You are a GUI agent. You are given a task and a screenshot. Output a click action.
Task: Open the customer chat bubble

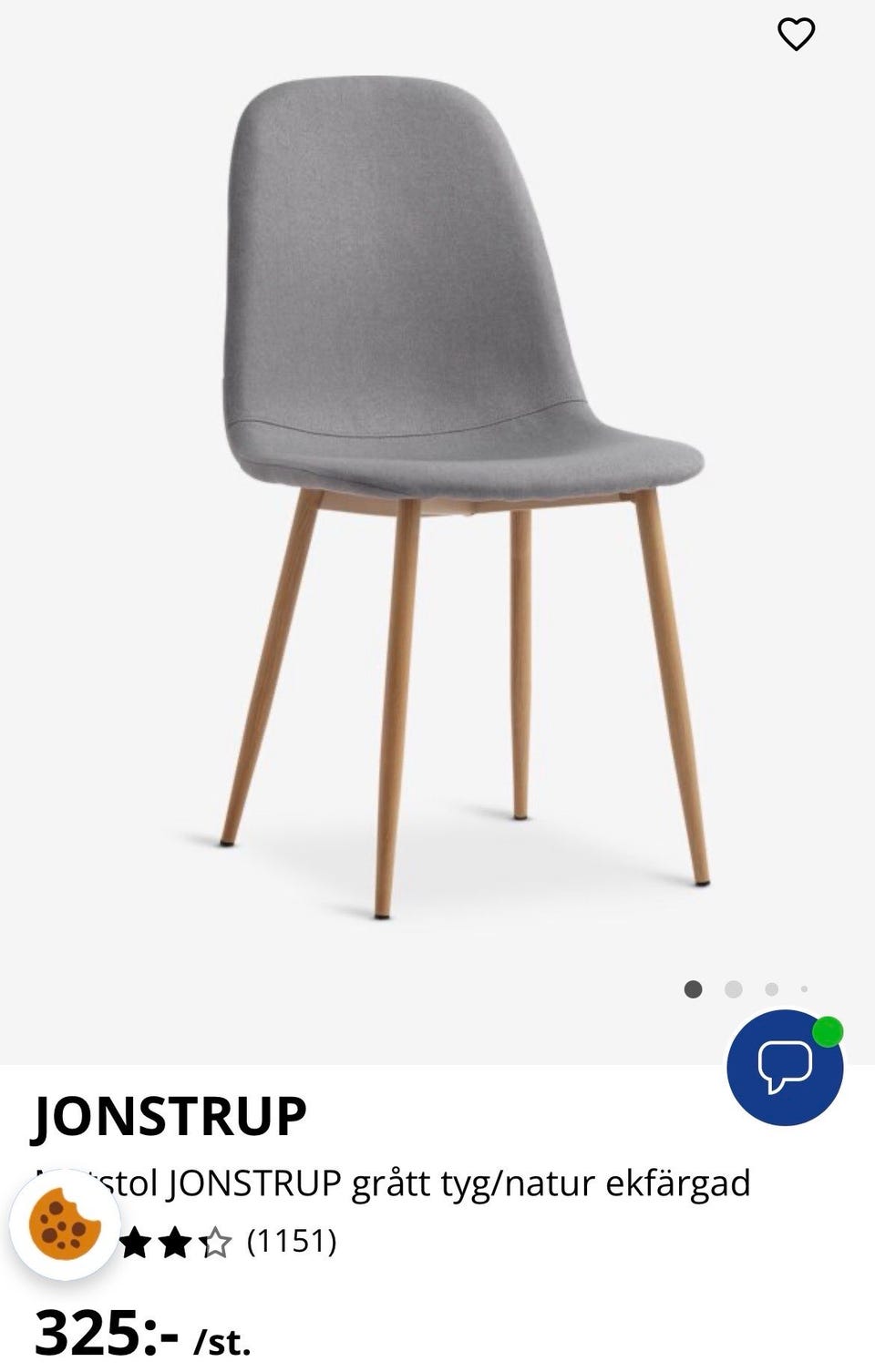point(785,1068)
